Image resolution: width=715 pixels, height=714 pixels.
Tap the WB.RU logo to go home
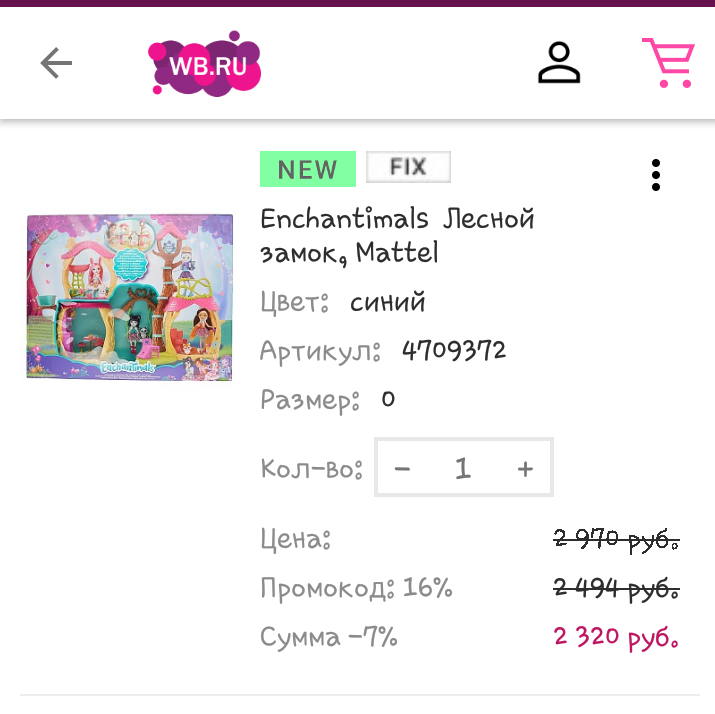point(205,66)
